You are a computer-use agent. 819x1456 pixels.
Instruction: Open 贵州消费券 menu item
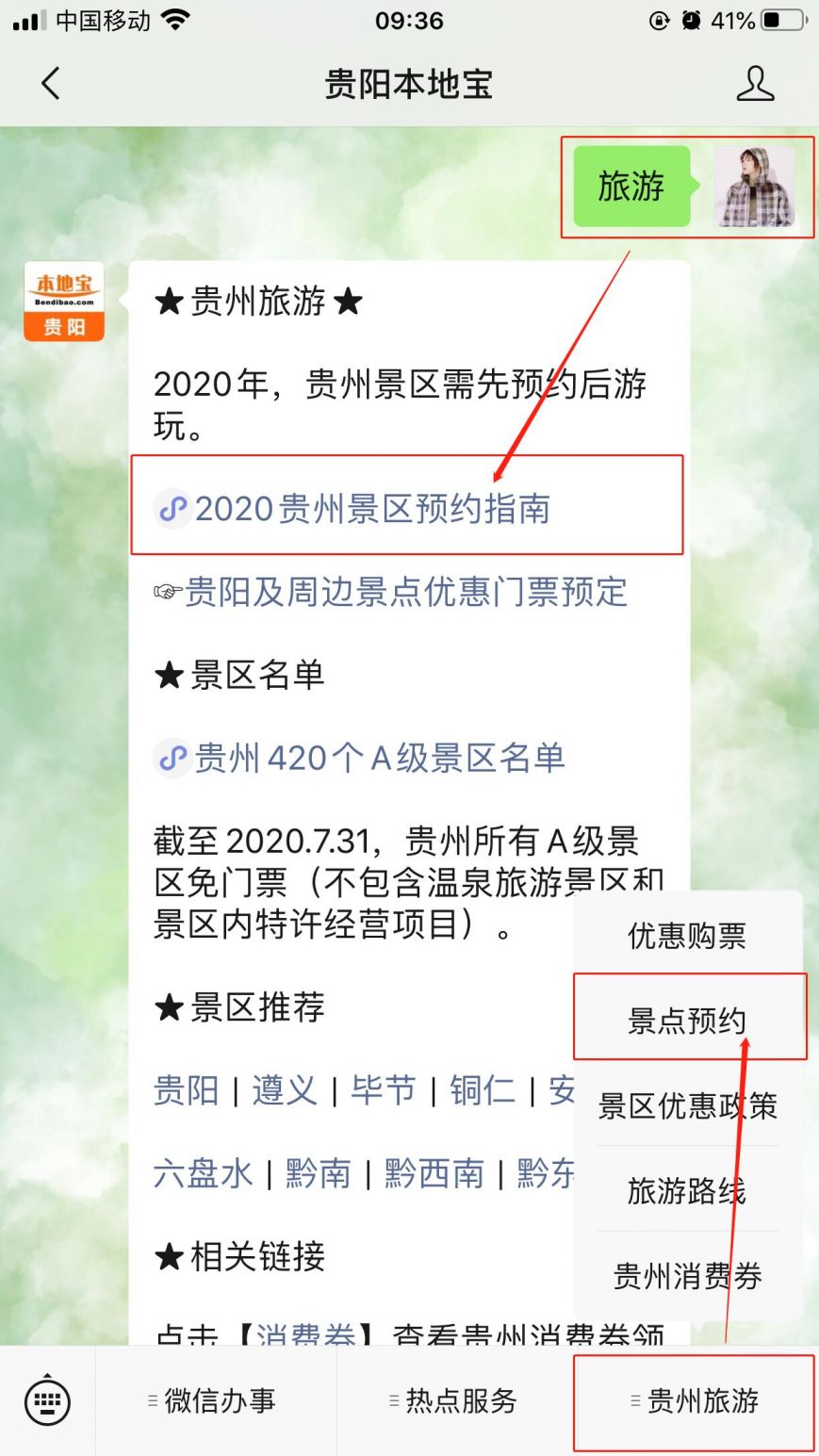[687, 1276]
